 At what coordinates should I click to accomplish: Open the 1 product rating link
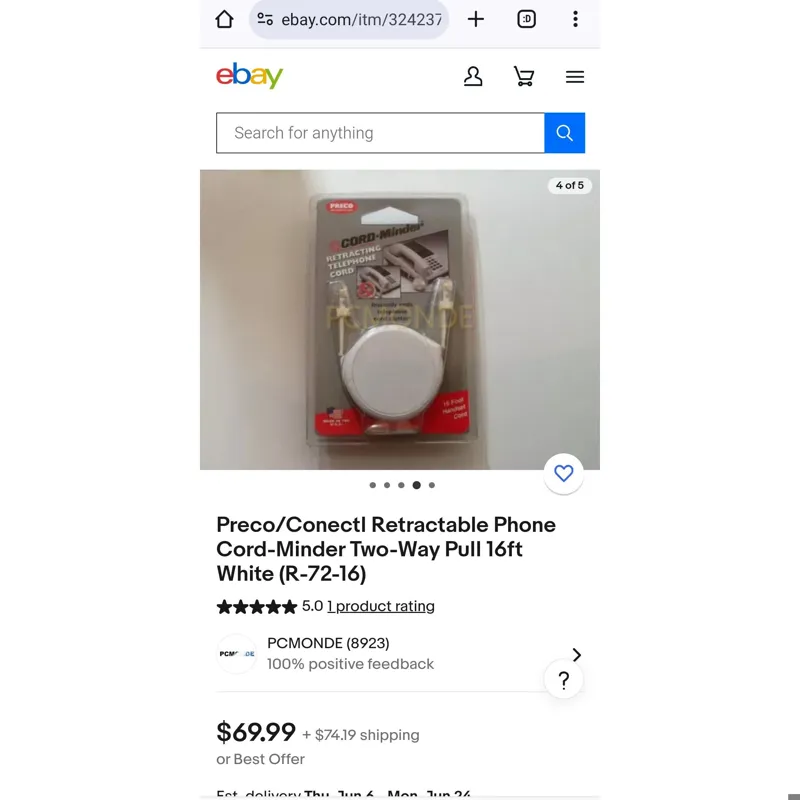point(381,606)
